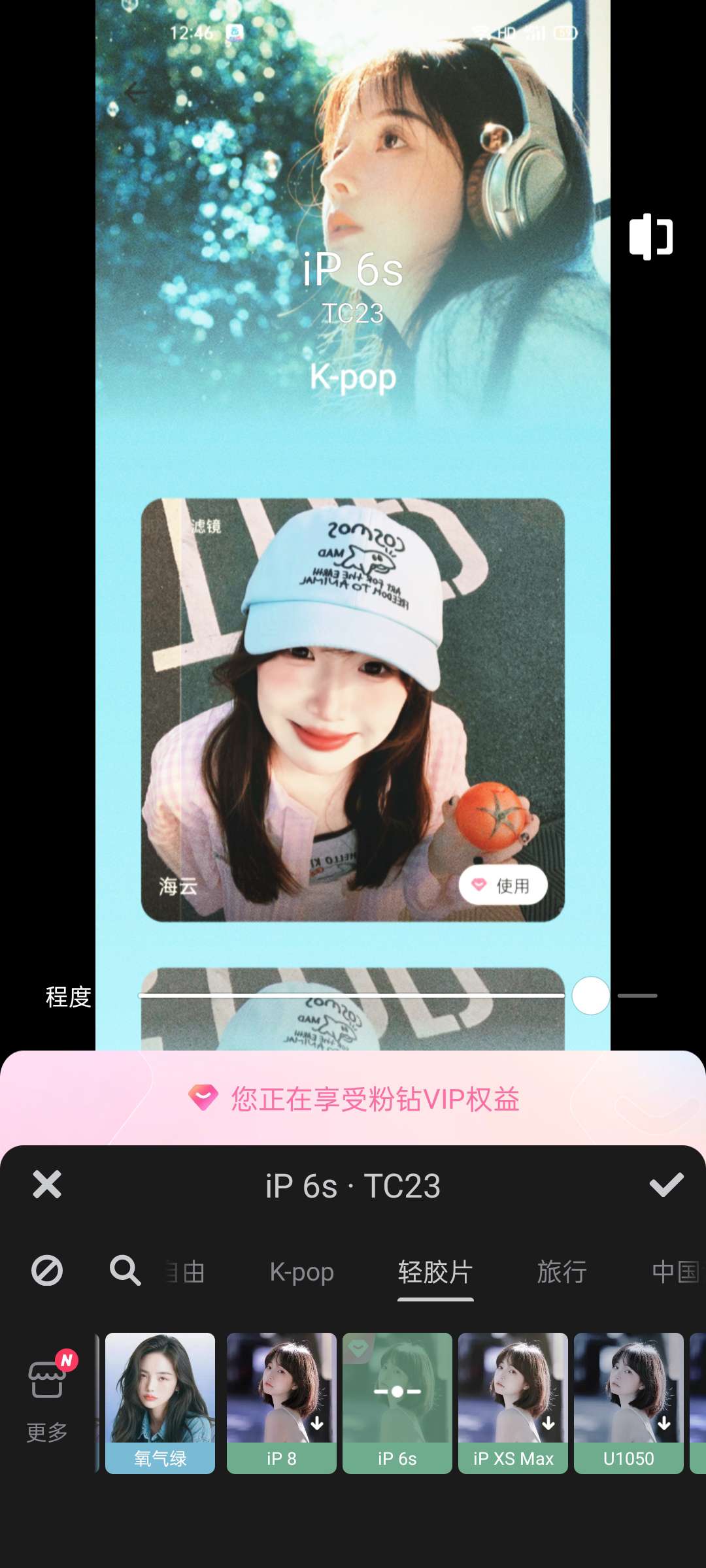Apply the 氧气绿 filter
Screen dimensions: 706x1568
pos(160,1402)
